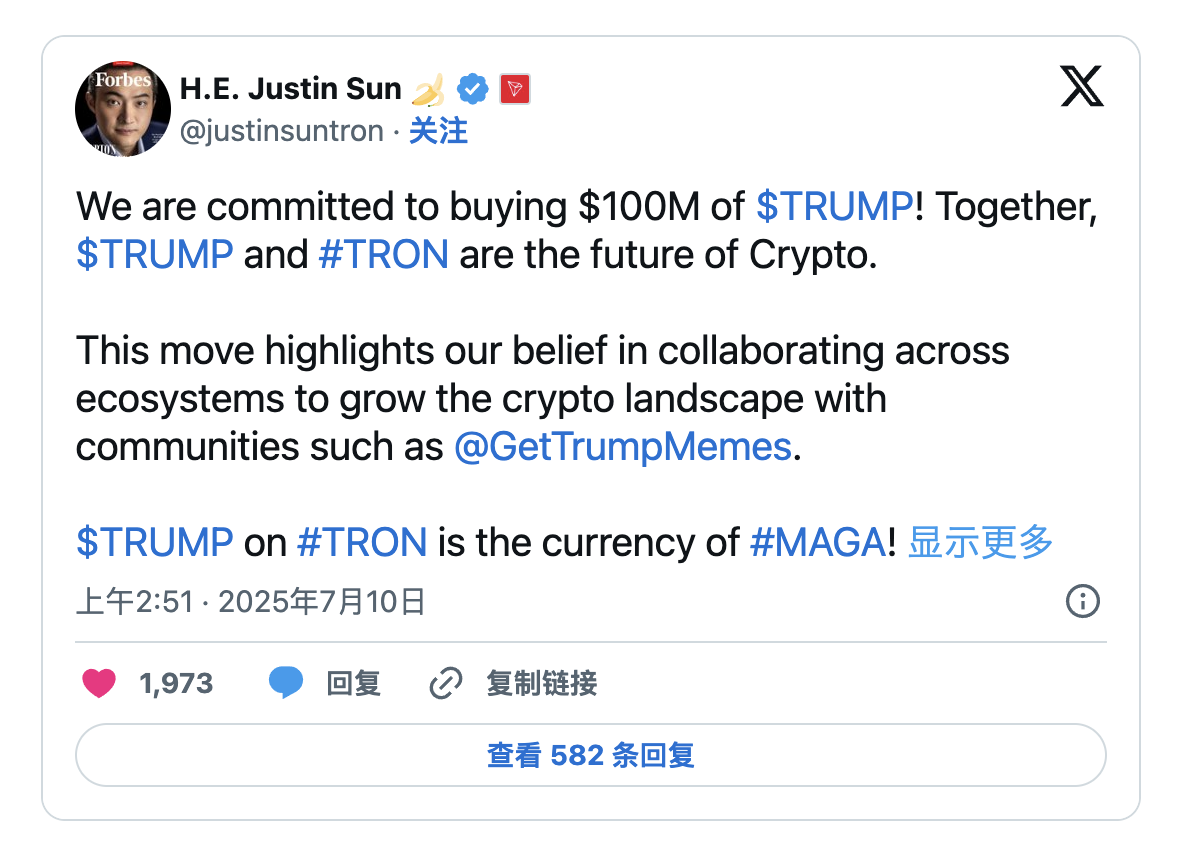Open H.E. Justin Sun display name
The width and height of the screenshot is (1186, 848).
coord(291,89)
